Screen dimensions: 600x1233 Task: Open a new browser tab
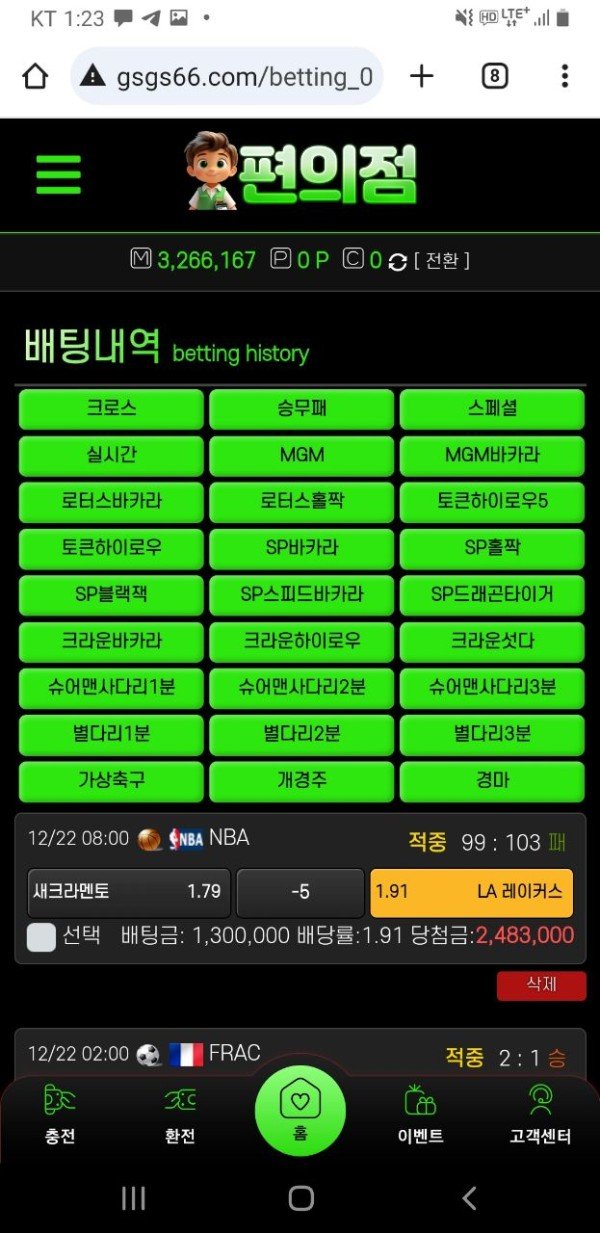pyautogui.click(x=422, y=76)
